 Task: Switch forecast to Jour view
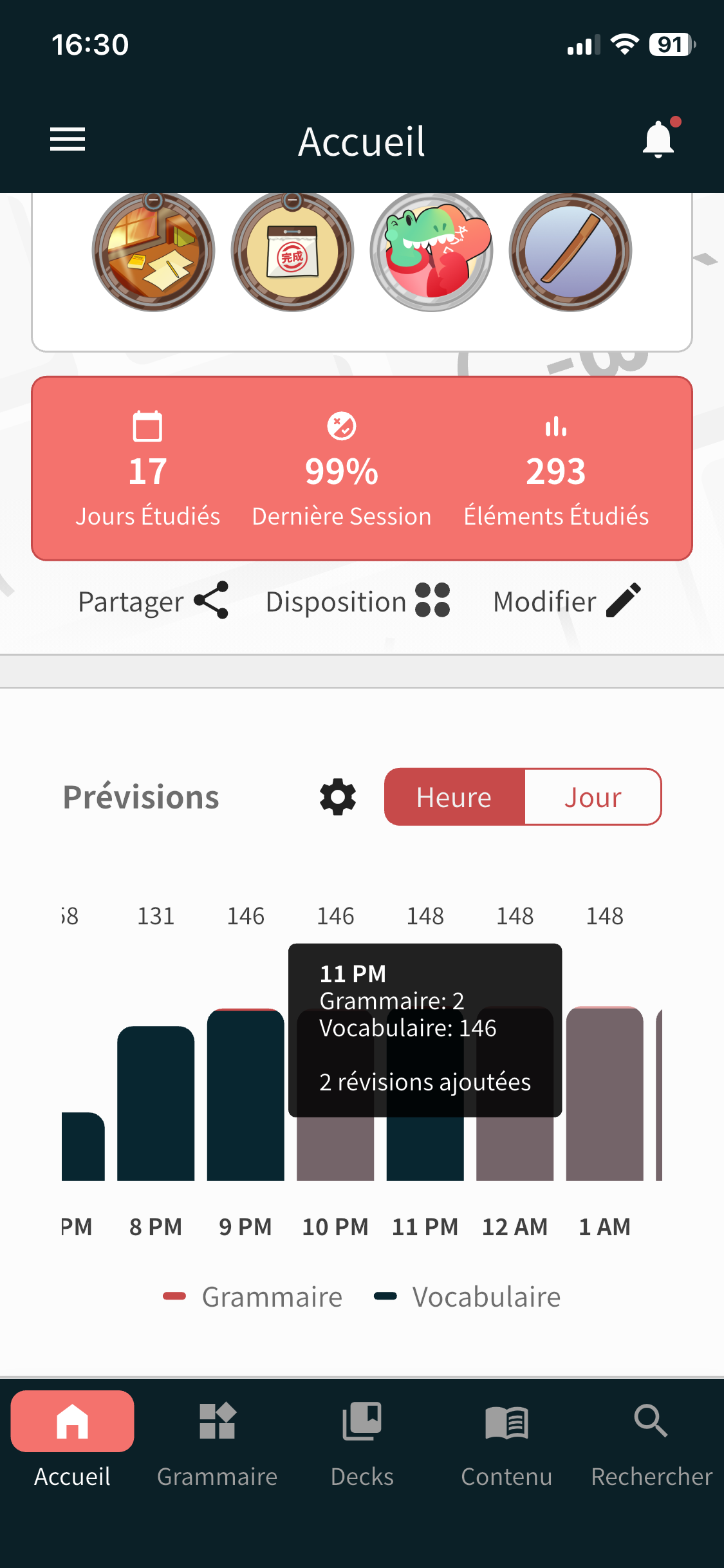[593, 797]
